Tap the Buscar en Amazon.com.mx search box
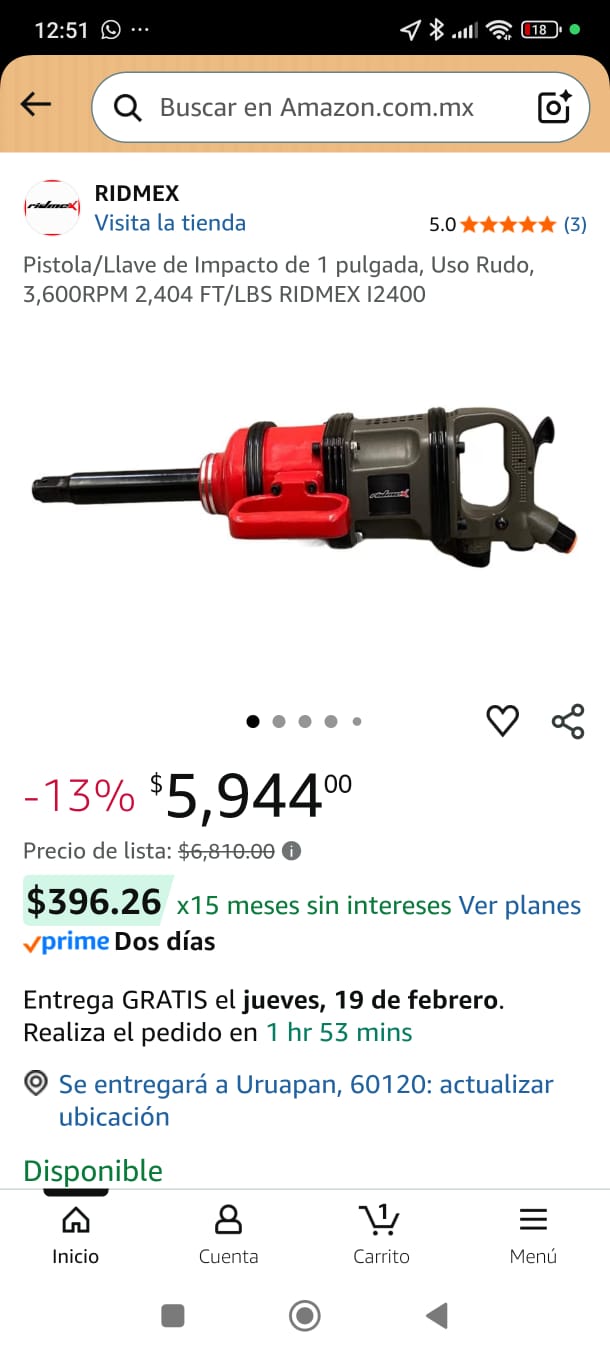 (316, 107)
